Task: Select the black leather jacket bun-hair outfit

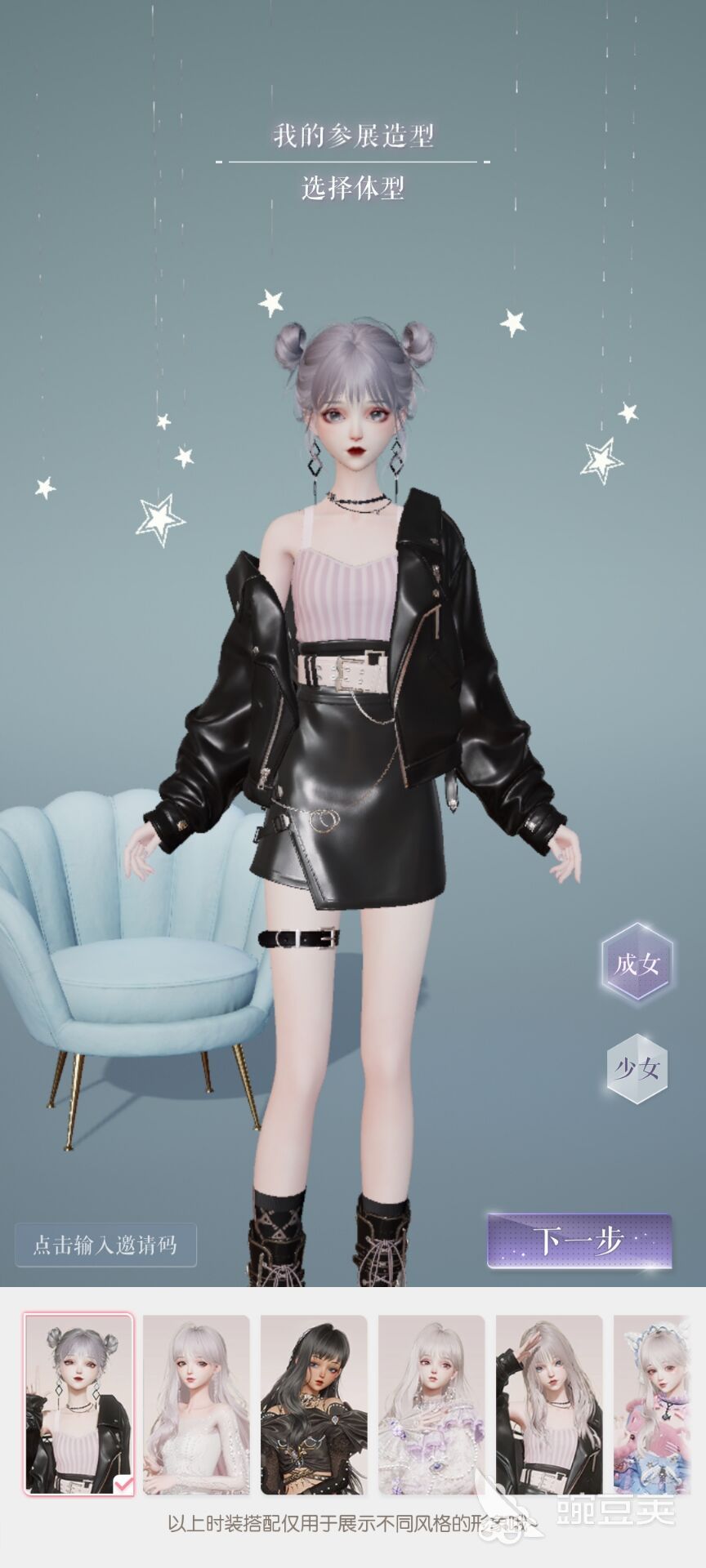Action: [x=78, y=1404]
